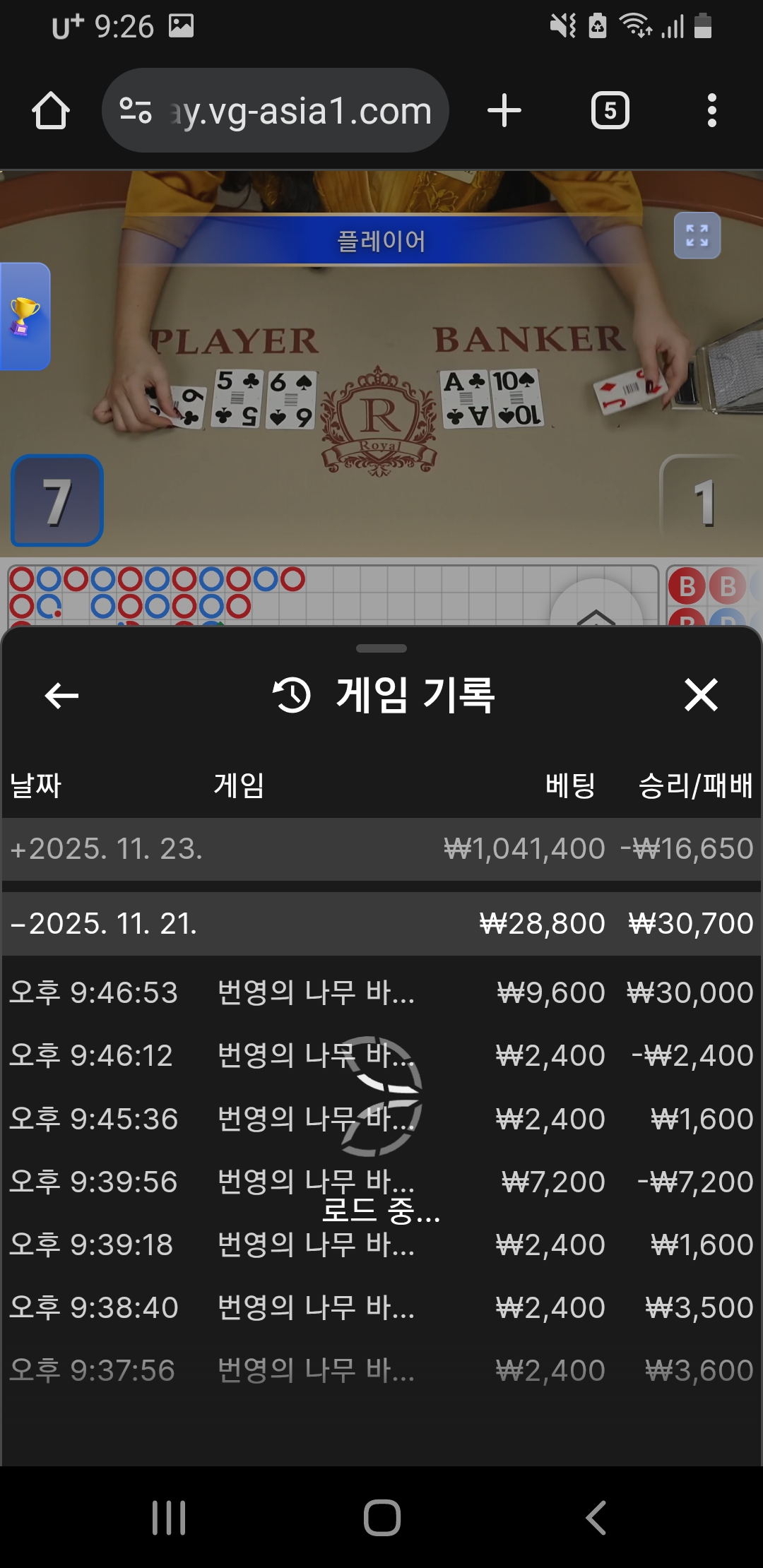Close the 게임 기록 panel
Screen dimensions: 763x1568
pos(701,695)
